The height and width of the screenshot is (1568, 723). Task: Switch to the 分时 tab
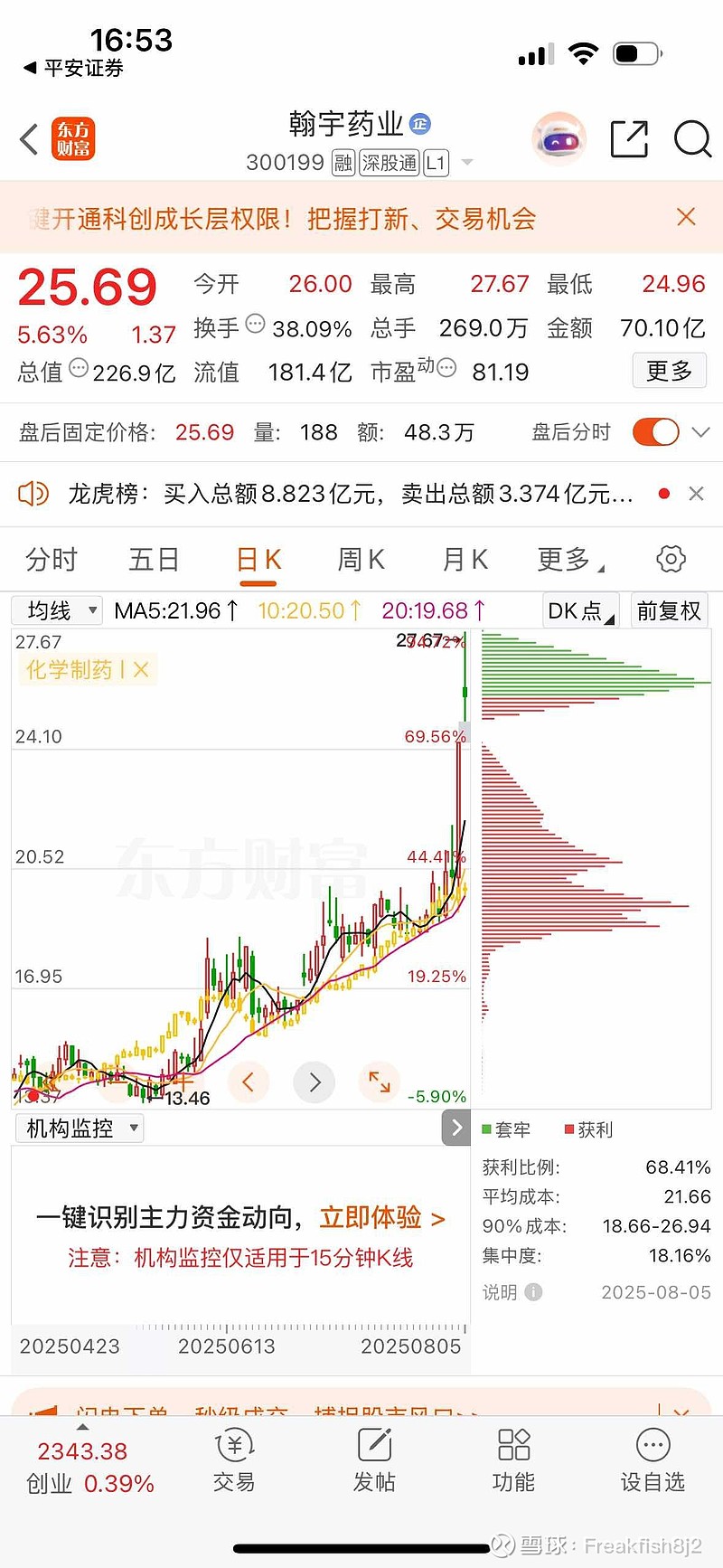click(x=52, y=560)
